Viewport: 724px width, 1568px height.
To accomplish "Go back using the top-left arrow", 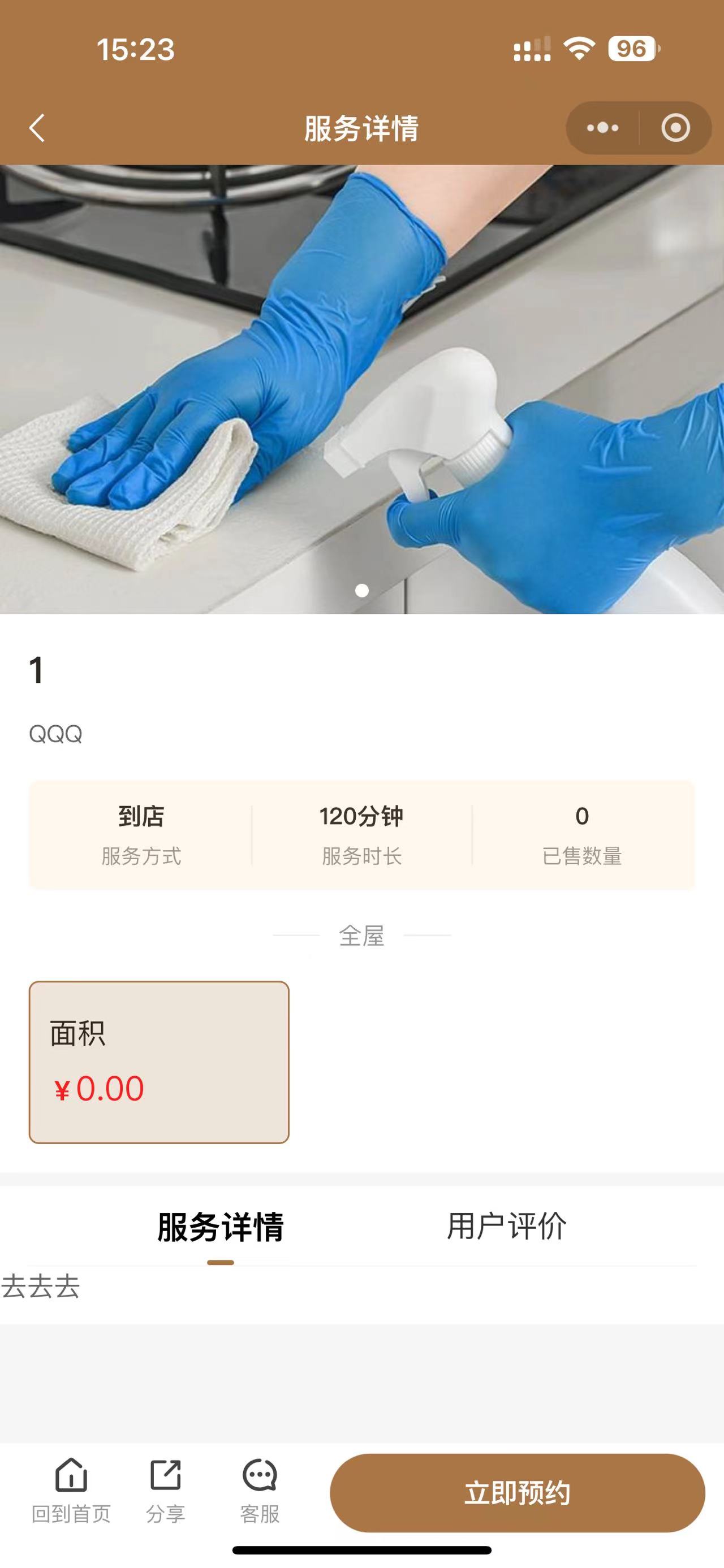I will pyautogui.click(x=37, y=128).
